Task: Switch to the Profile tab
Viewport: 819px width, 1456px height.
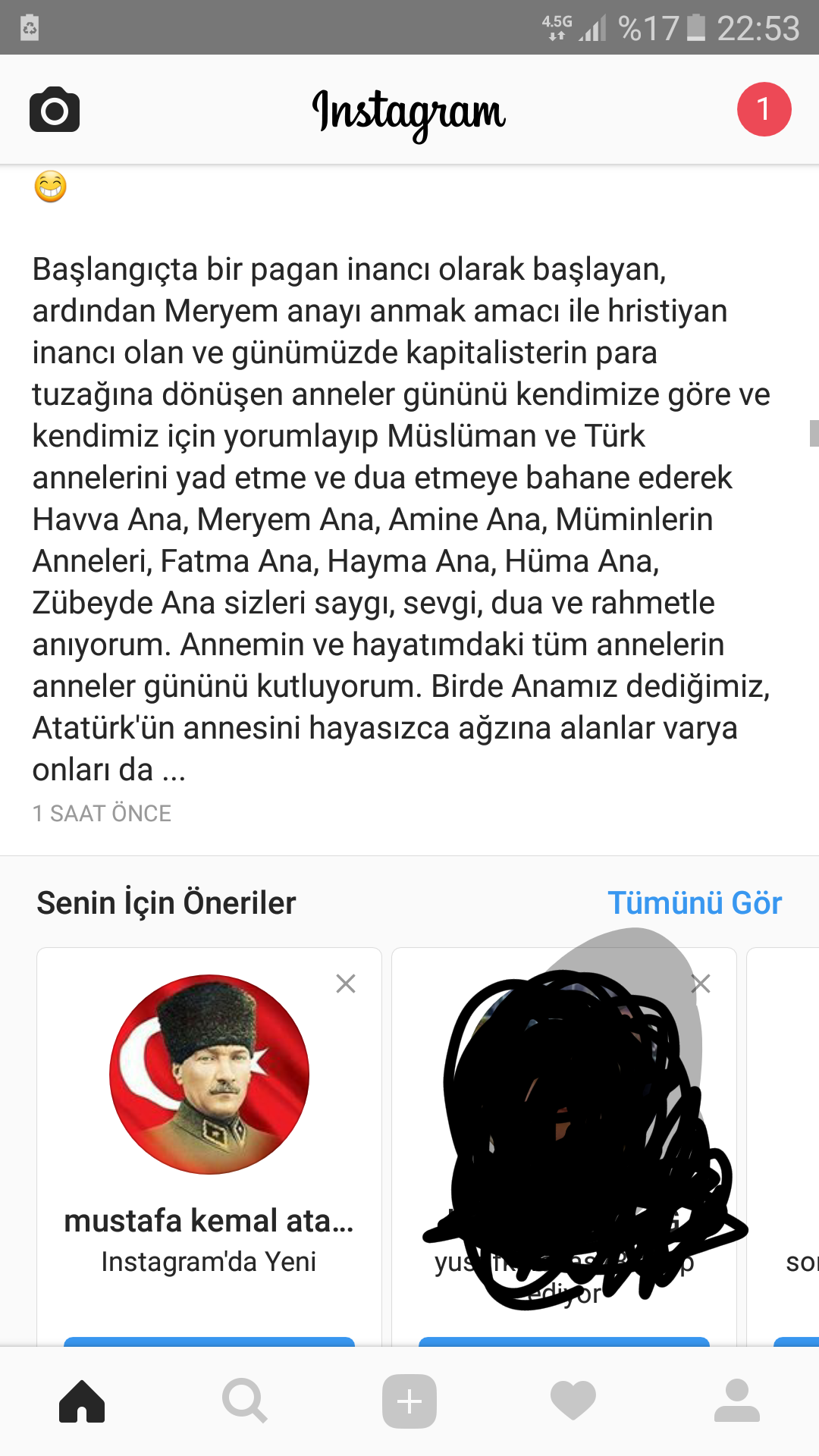Action: pos(737,1401)
